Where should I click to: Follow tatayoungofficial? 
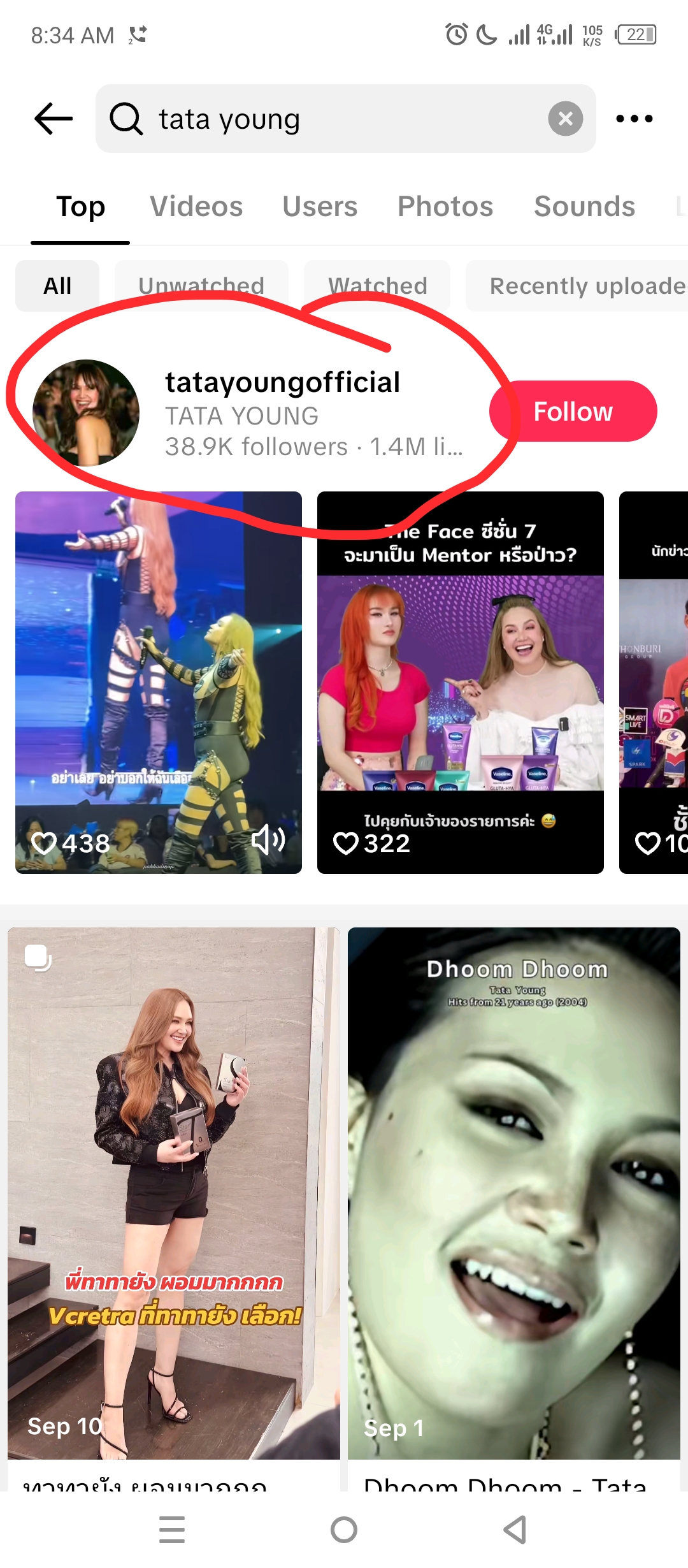pos(573,411)
